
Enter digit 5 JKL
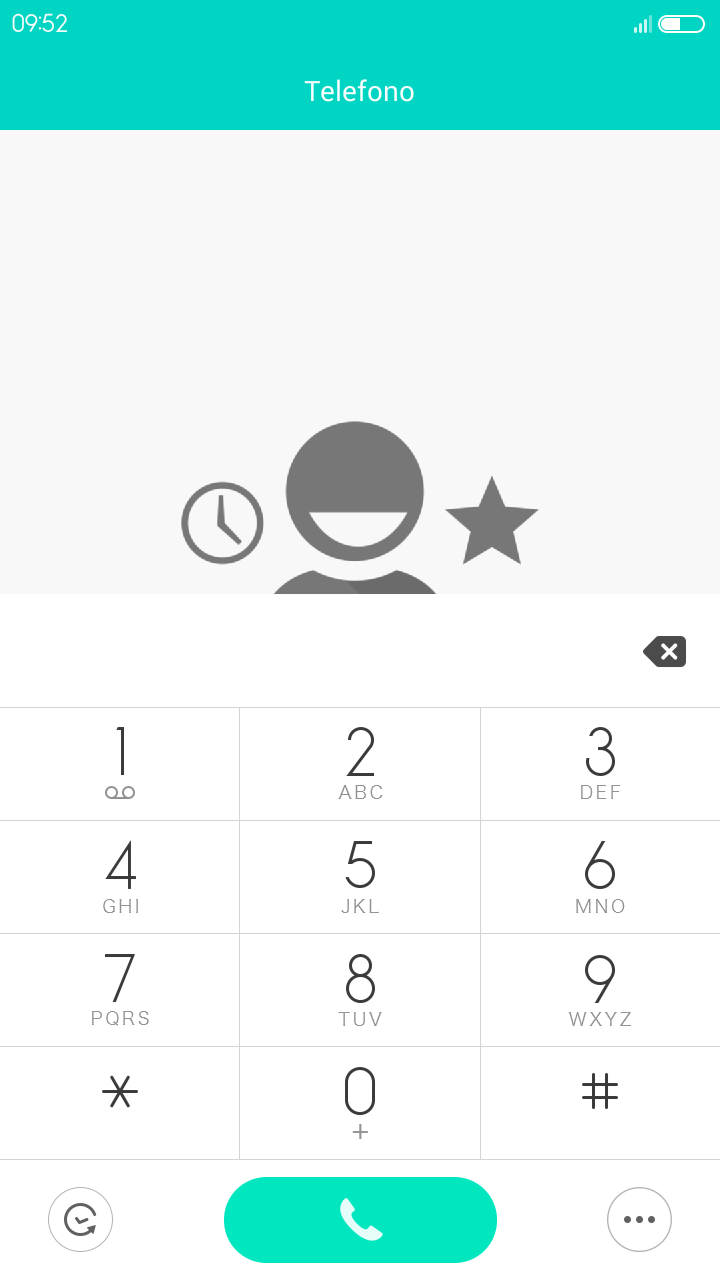(x=360, y=877)
